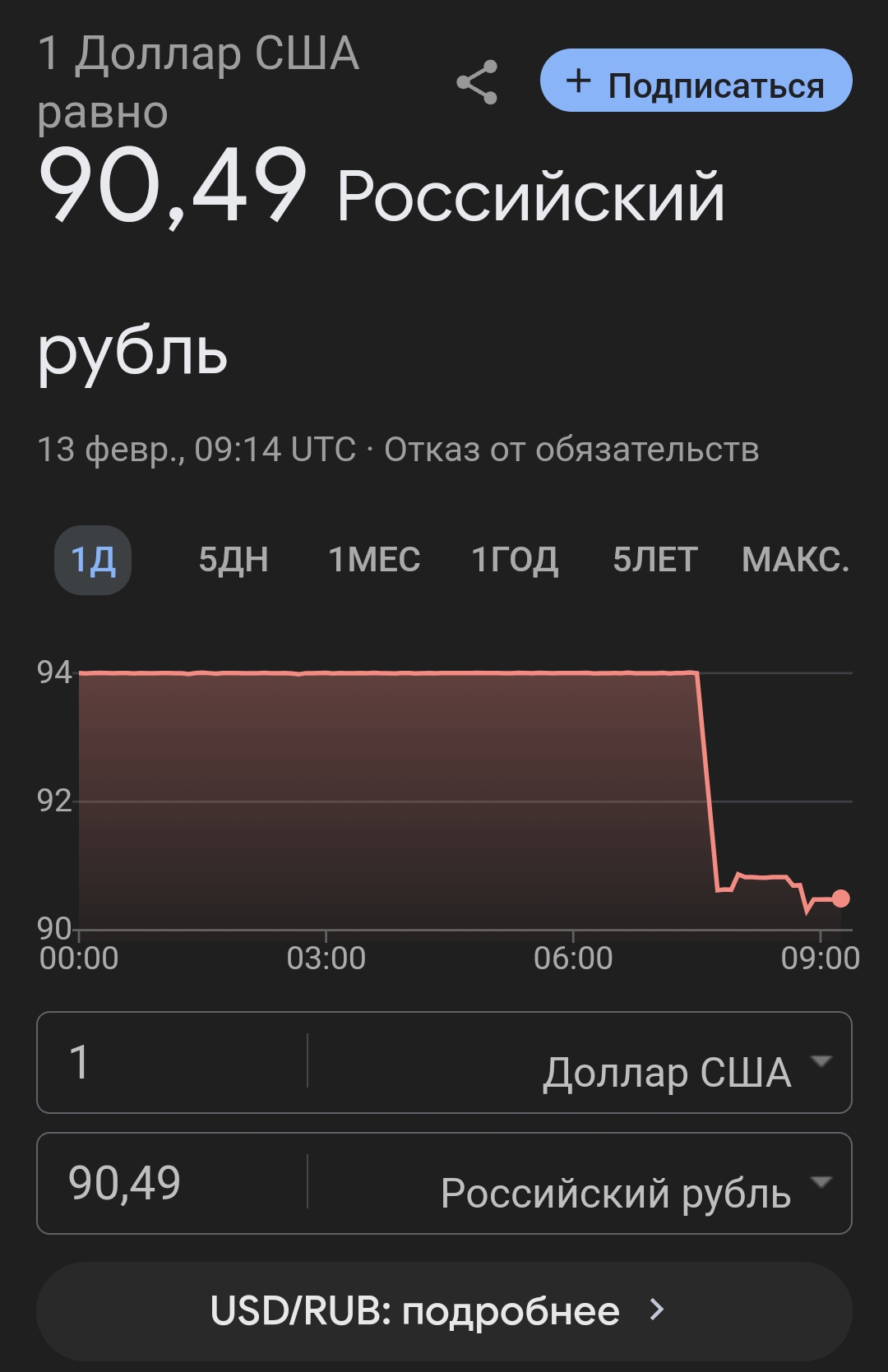The width and height of the screenshot is (888, 1372).
Task: Select the 1Д chart range
Action: coord(93,560)
